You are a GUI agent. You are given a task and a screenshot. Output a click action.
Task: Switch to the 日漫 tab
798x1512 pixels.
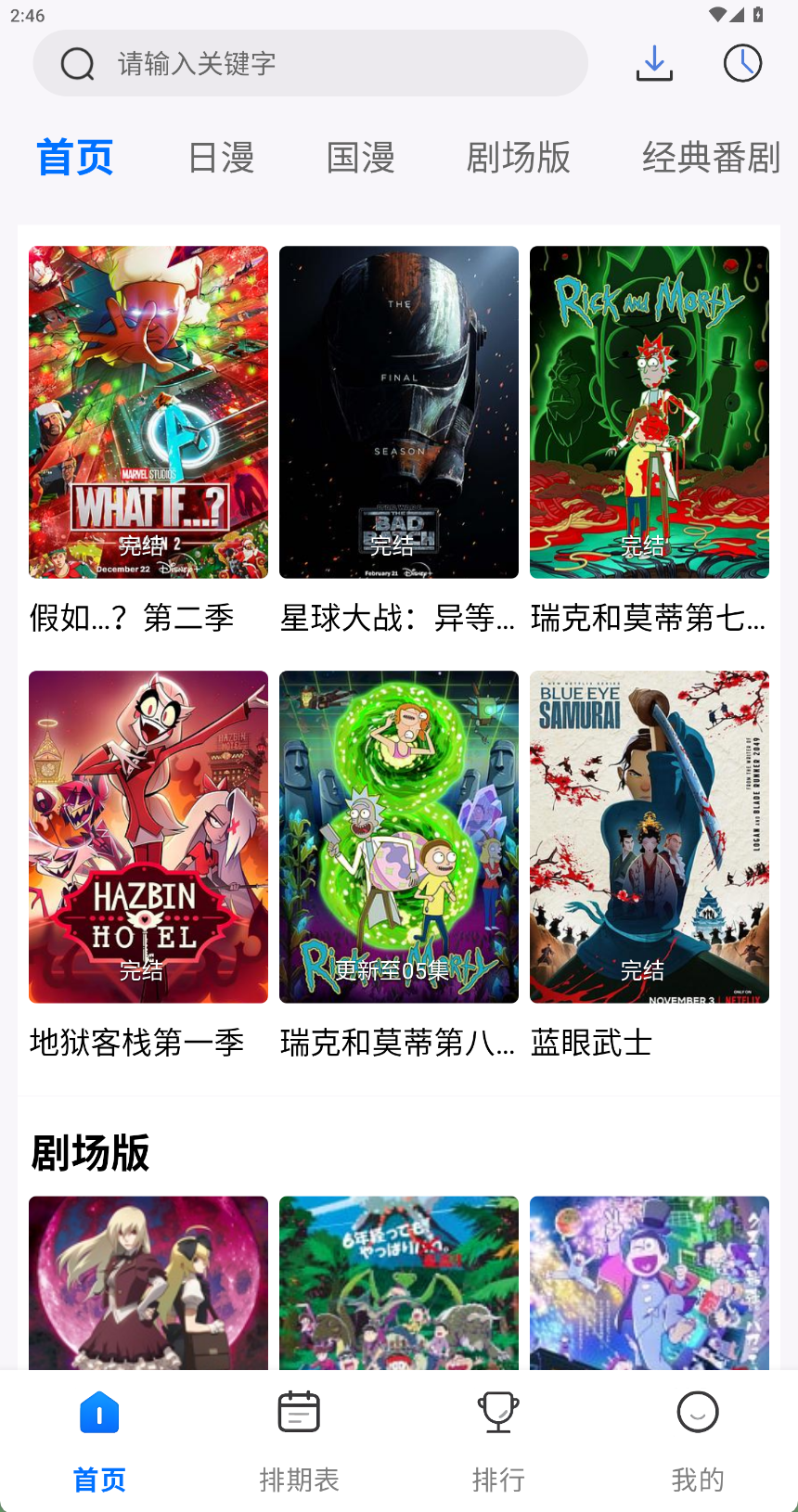pyautogui.click(x=221, y=158)
